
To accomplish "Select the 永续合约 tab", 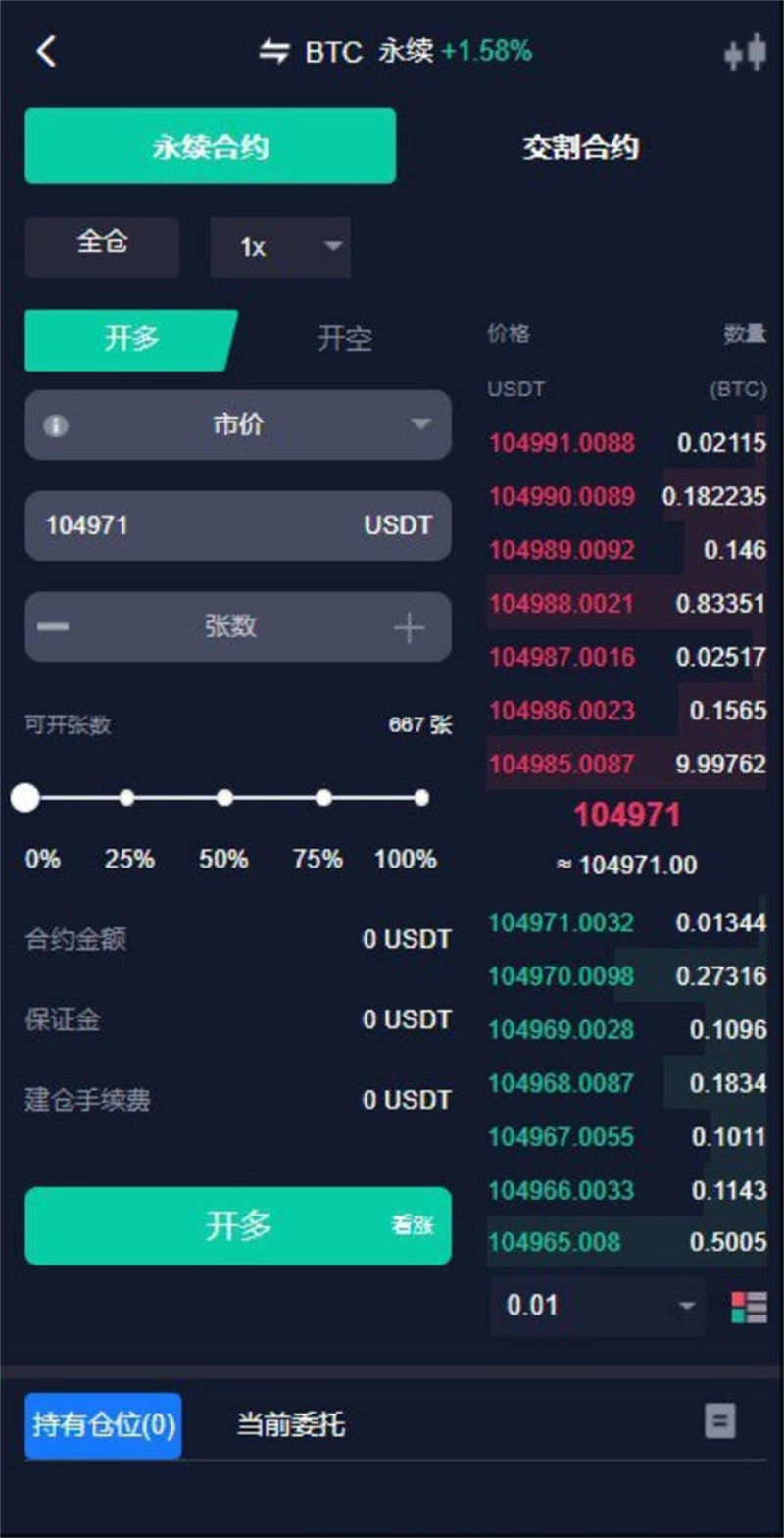I will click(x=210, y=146).
